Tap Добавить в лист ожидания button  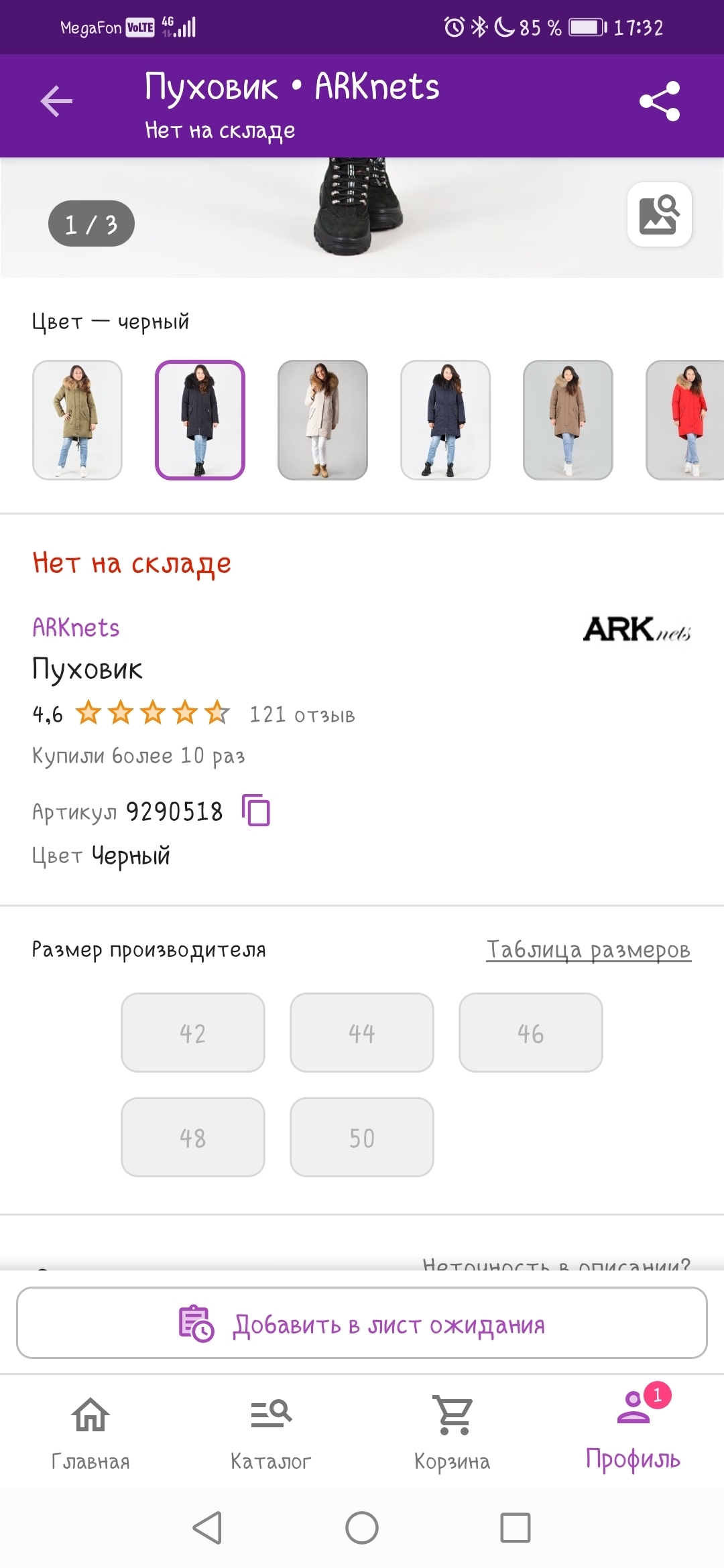click(x=362, y=1323)
